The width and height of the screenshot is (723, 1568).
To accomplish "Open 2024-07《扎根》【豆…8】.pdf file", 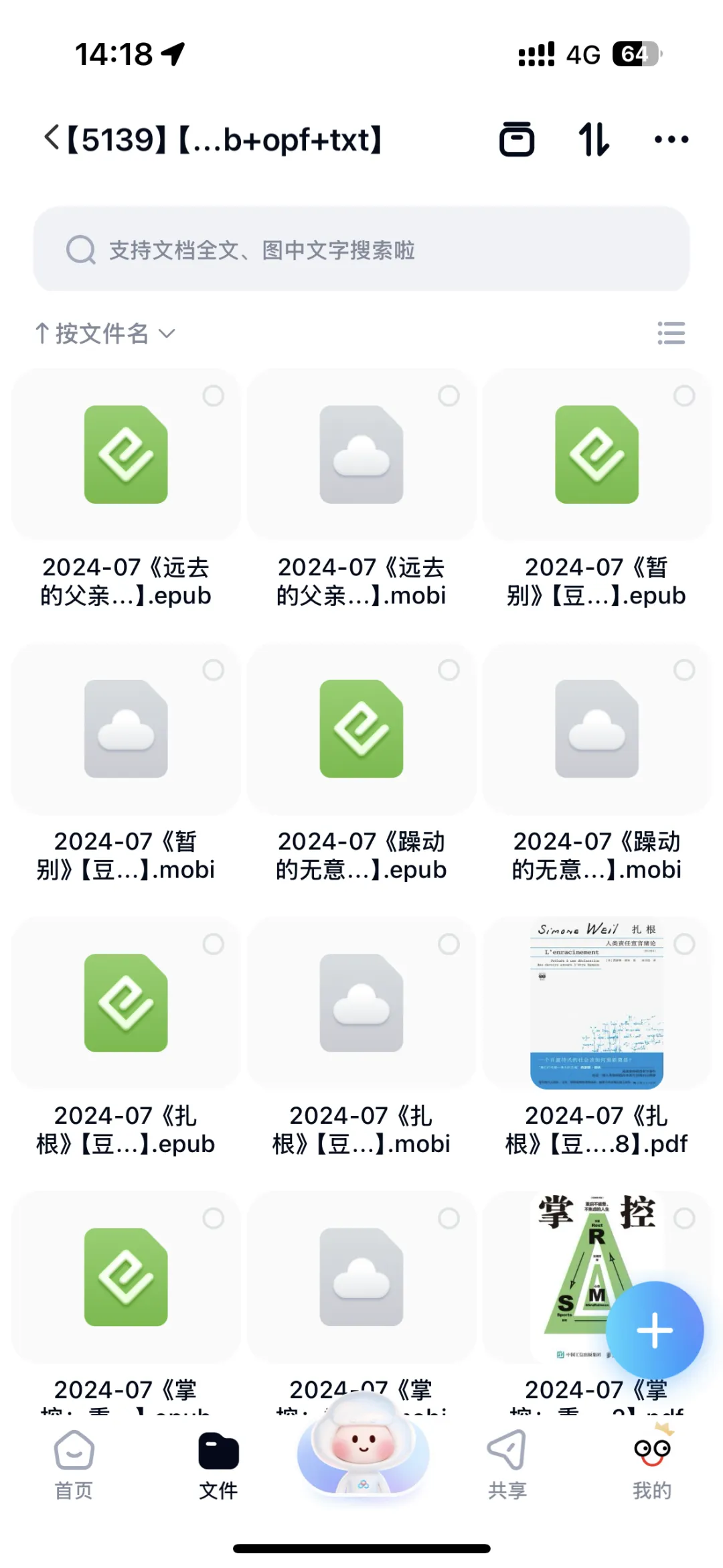I will [596, 1003].
